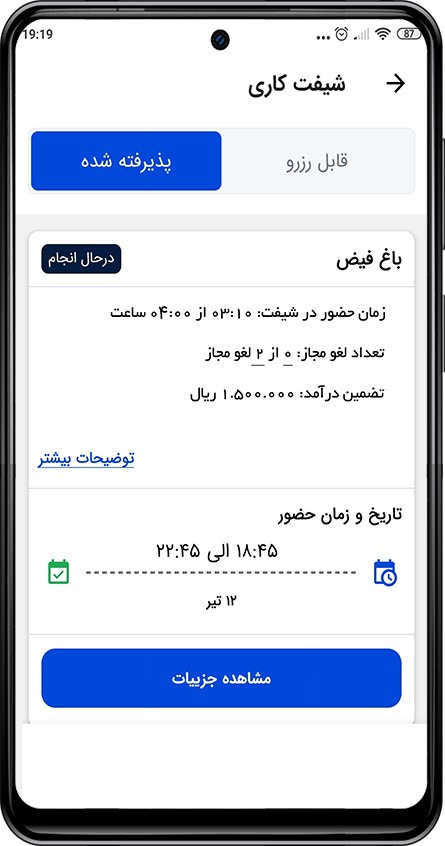Open the توضیحات بیشتر link

(86, 459)
